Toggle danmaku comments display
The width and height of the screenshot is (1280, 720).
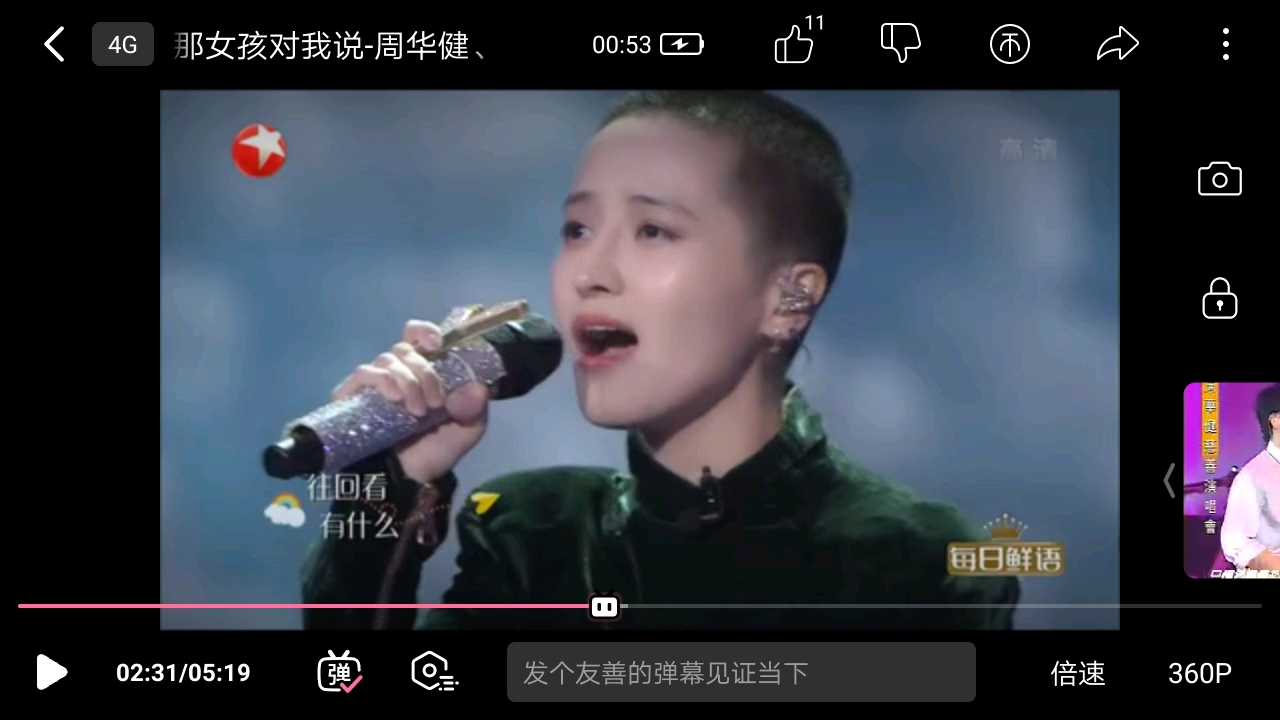coord(339,672)
